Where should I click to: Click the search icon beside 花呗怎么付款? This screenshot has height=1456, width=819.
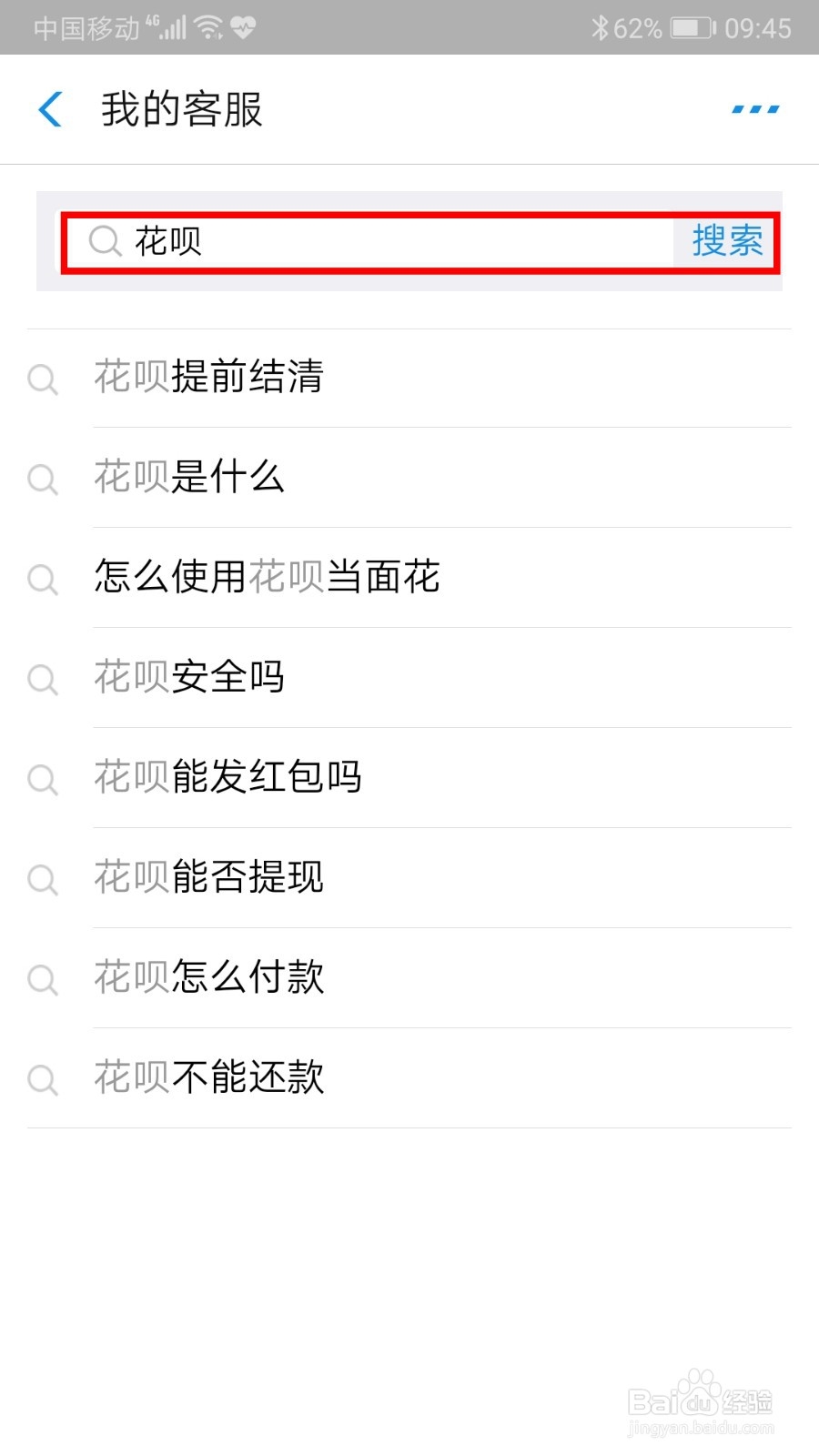(x=42, y=980)
